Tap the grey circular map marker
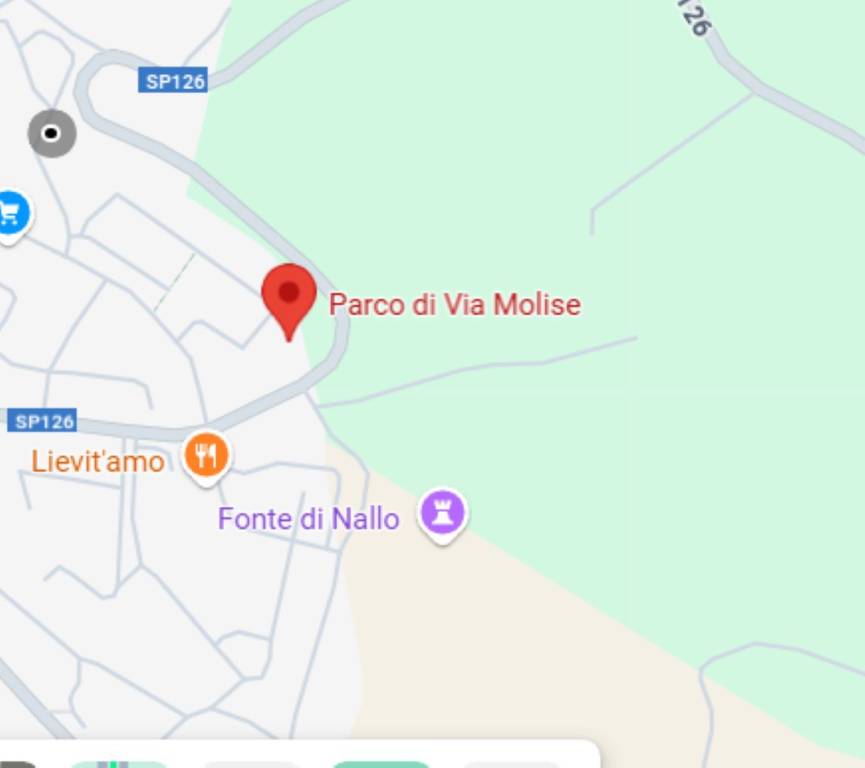The width and height of the screenshot is (865, 768). pos(51,133)
